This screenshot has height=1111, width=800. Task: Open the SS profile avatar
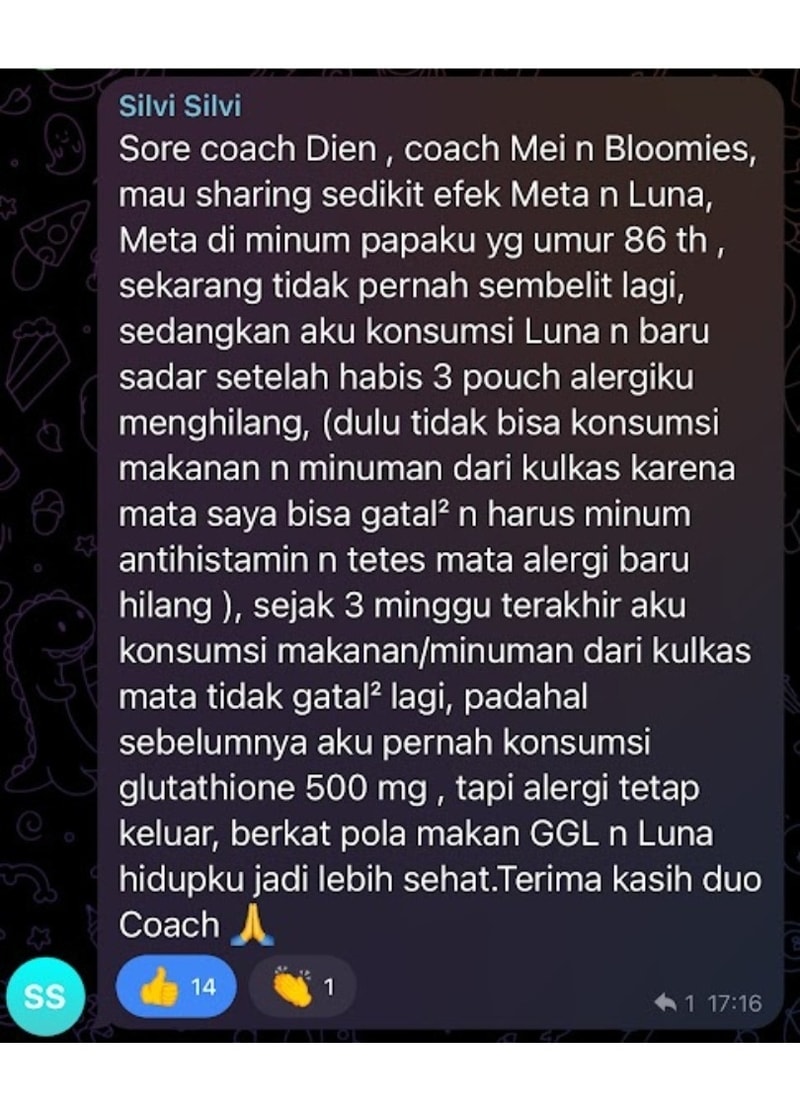pos(43,995)
